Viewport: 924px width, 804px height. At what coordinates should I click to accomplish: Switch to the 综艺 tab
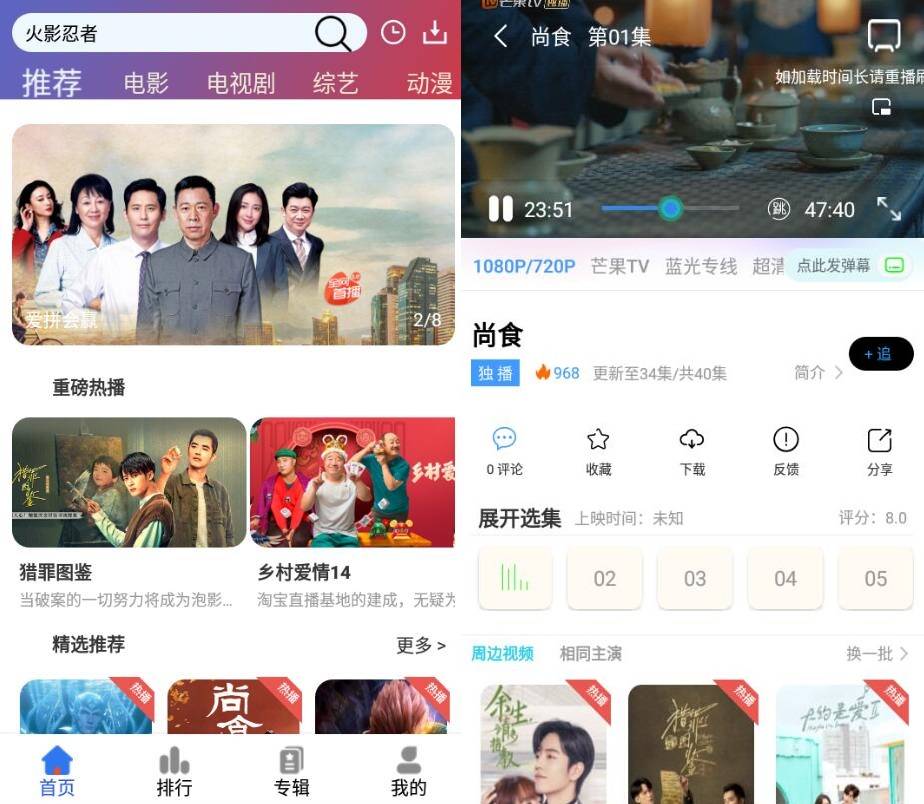click(335, 83)
